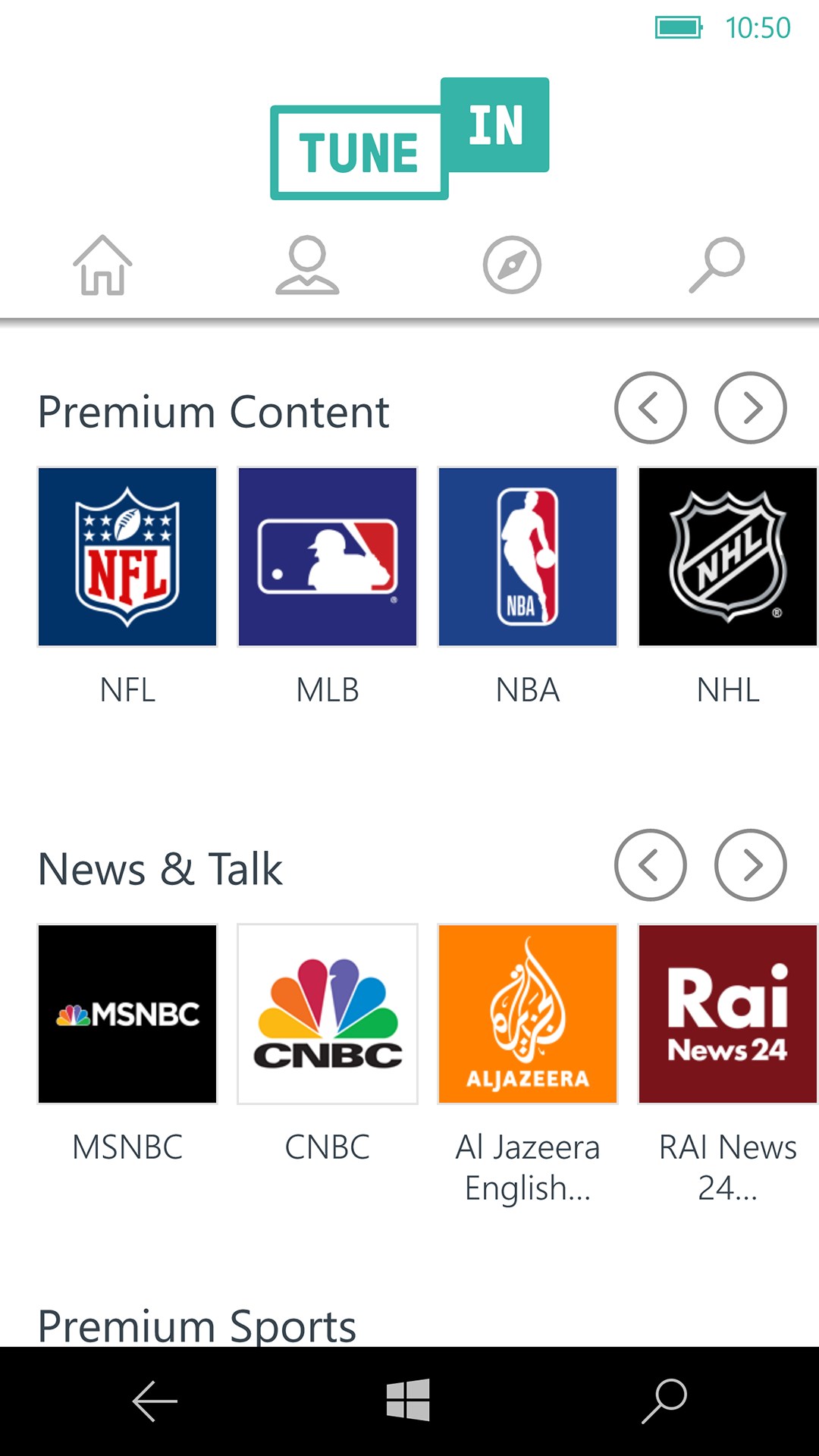This screenshot has height=1456, width=819.
Task: Select the RAI News 24 tile
Action: tap(727, 1014)
